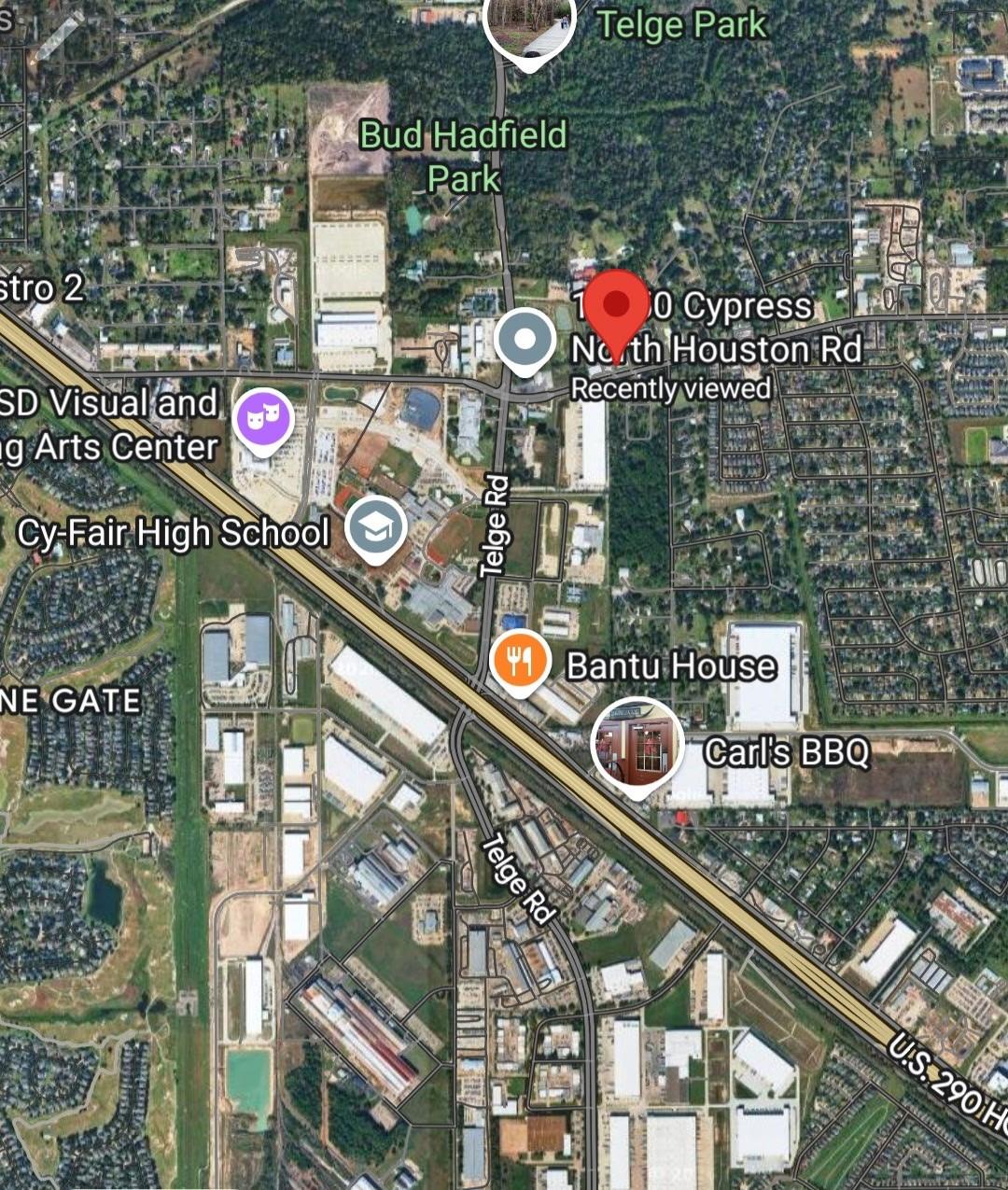Select the Bud Hadfield Park label
The height and width of the screenshot is (1190, 1008).
463,156
